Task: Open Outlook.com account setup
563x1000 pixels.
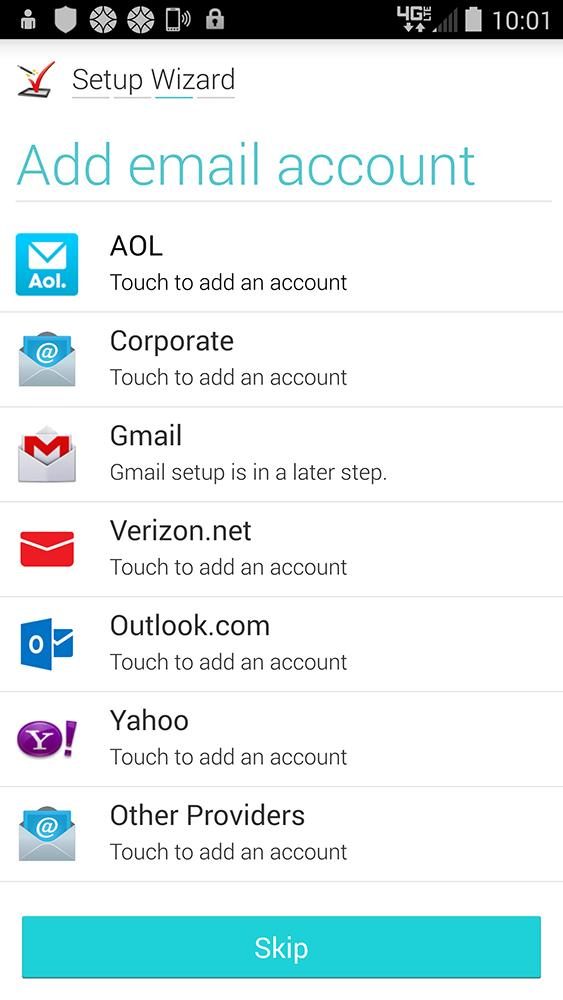Action: coord(281,644)
